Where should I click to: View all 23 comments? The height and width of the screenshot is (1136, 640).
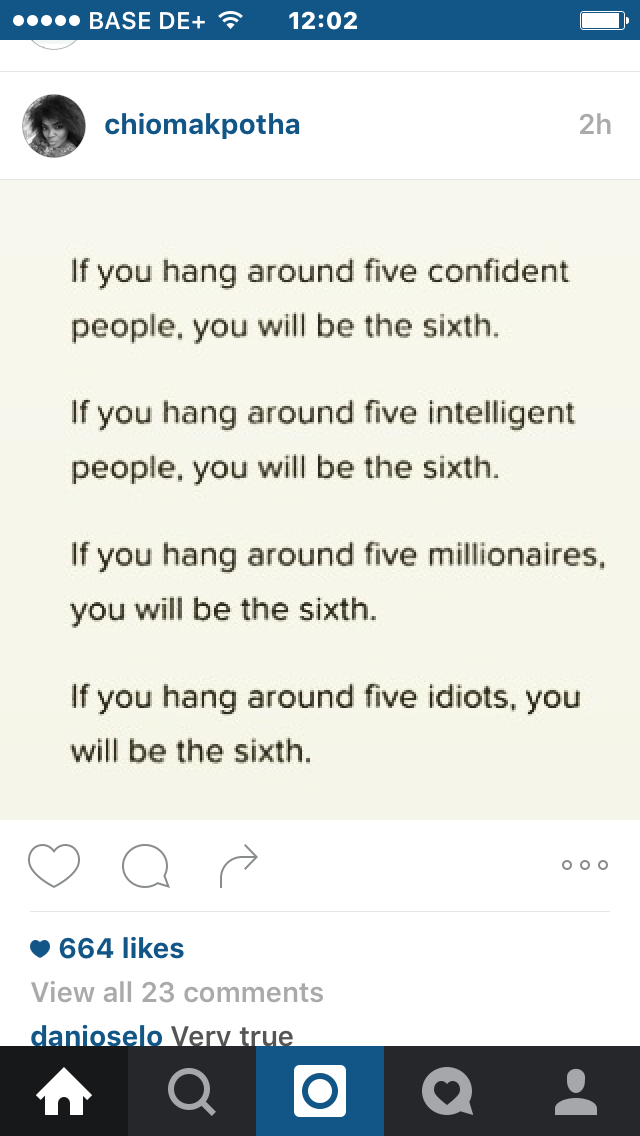[x=177, y=992]
